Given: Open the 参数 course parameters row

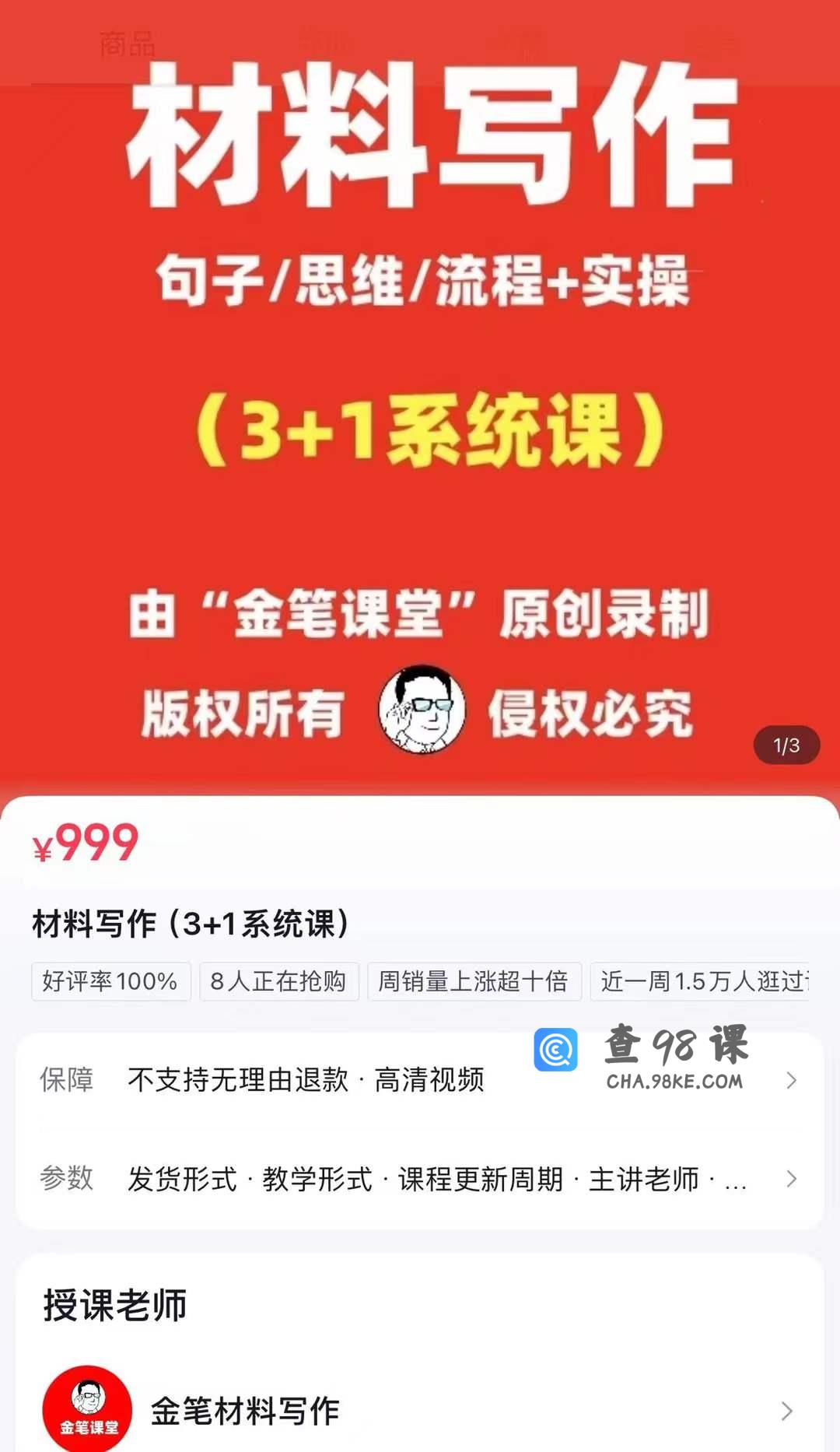Looking at the screenshot, I should coord(420,1179).
